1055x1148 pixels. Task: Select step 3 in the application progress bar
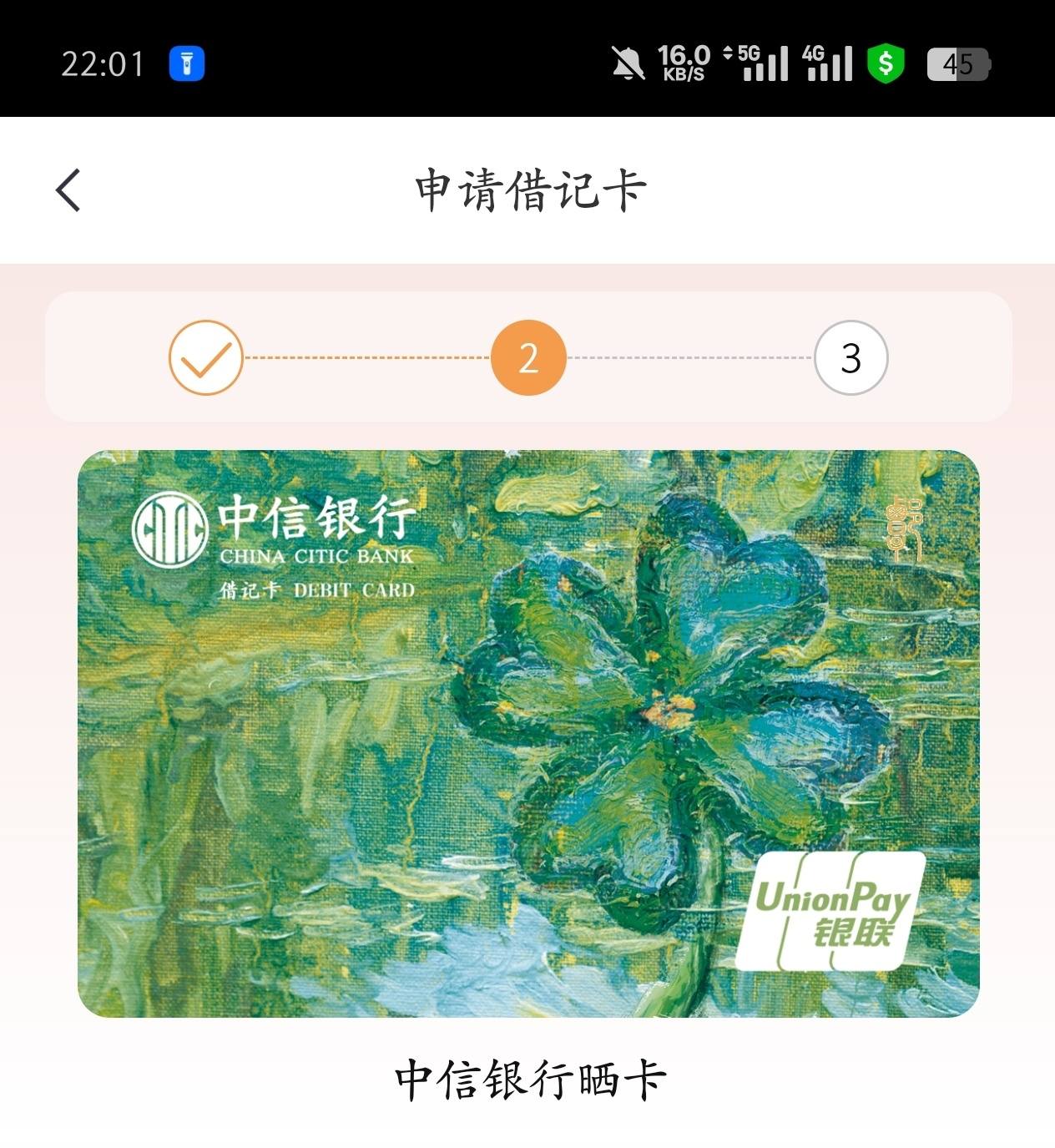850,357
